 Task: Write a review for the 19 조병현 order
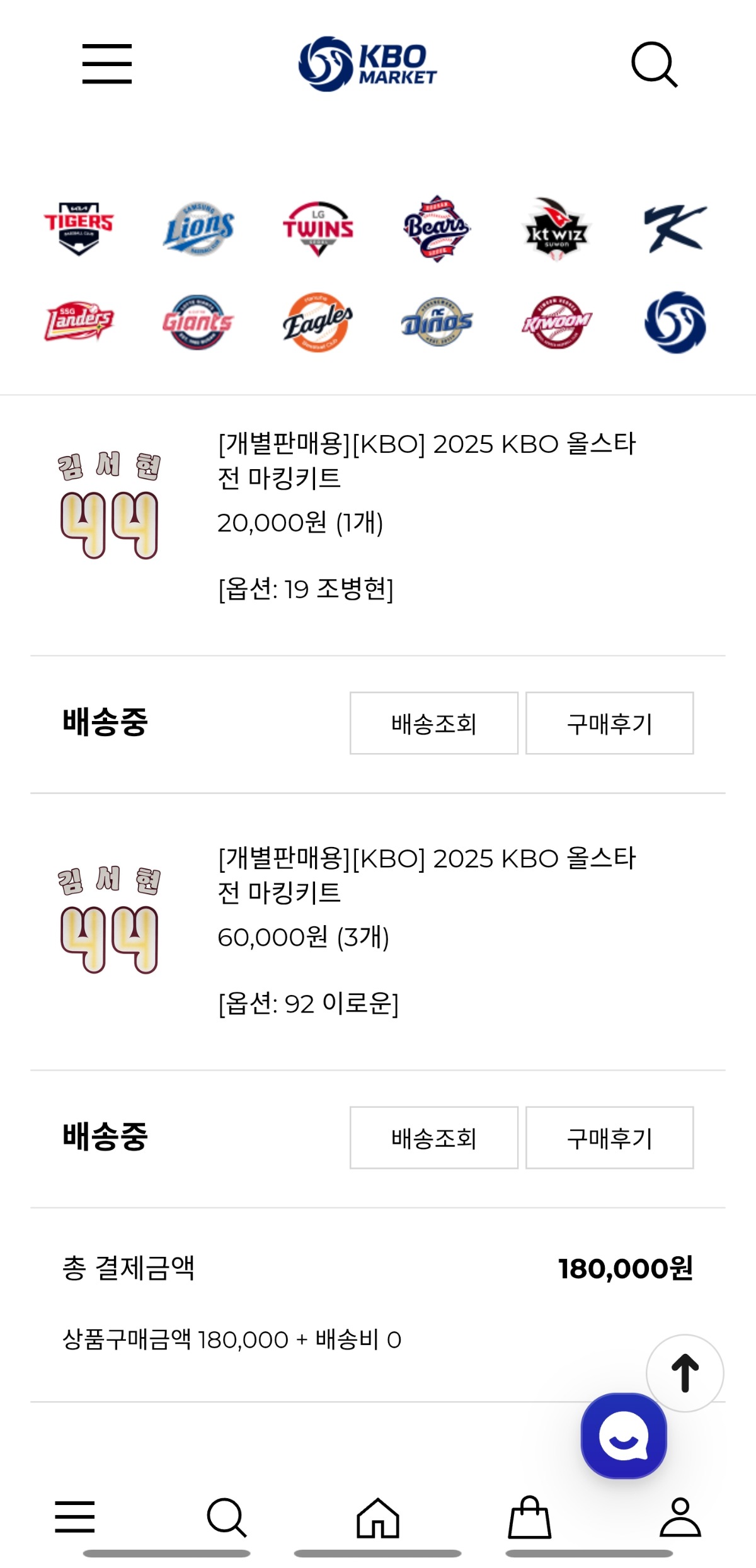coord(609,723)
